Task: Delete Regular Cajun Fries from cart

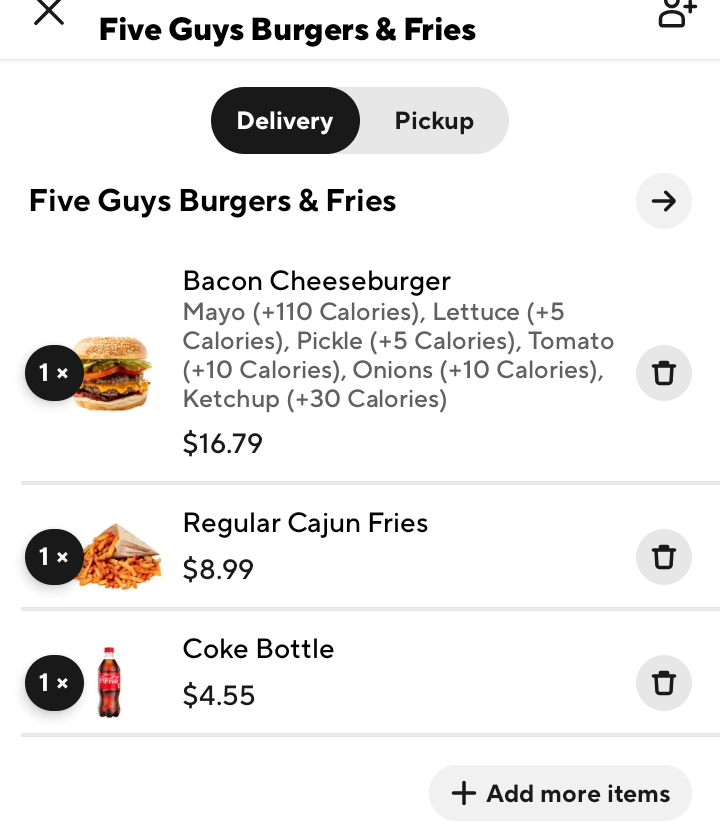Action: pyautogui.click(x=664, y=557)
